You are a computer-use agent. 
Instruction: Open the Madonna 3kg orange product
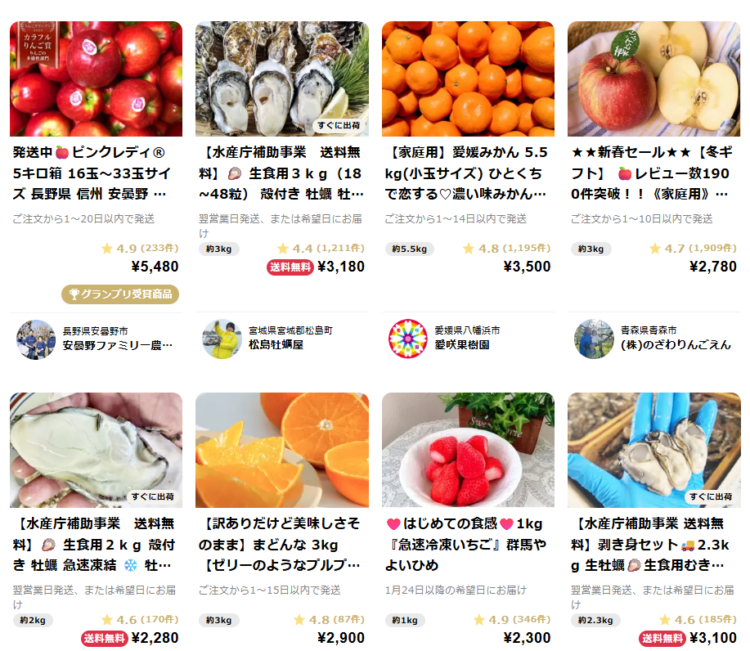point(281,449)
